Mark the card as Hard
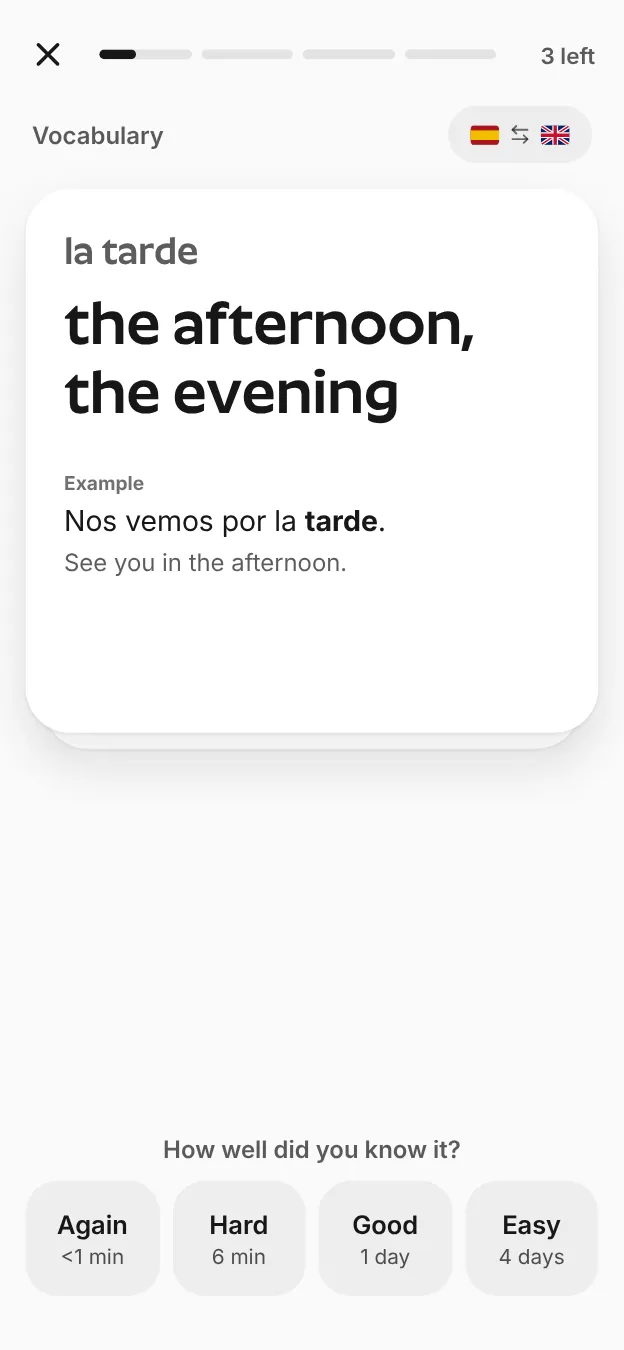The height and width of the screenshot is (1350, 624). tap(239, 1238)
